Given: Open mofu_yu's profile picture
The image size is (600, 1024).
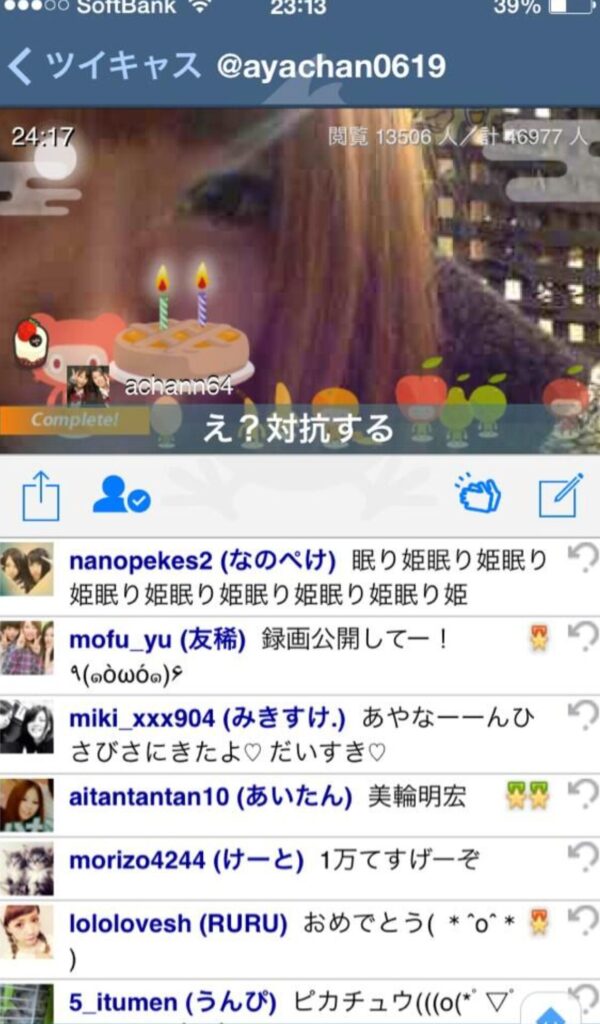Looking at the screenshot, I should 27,648.
